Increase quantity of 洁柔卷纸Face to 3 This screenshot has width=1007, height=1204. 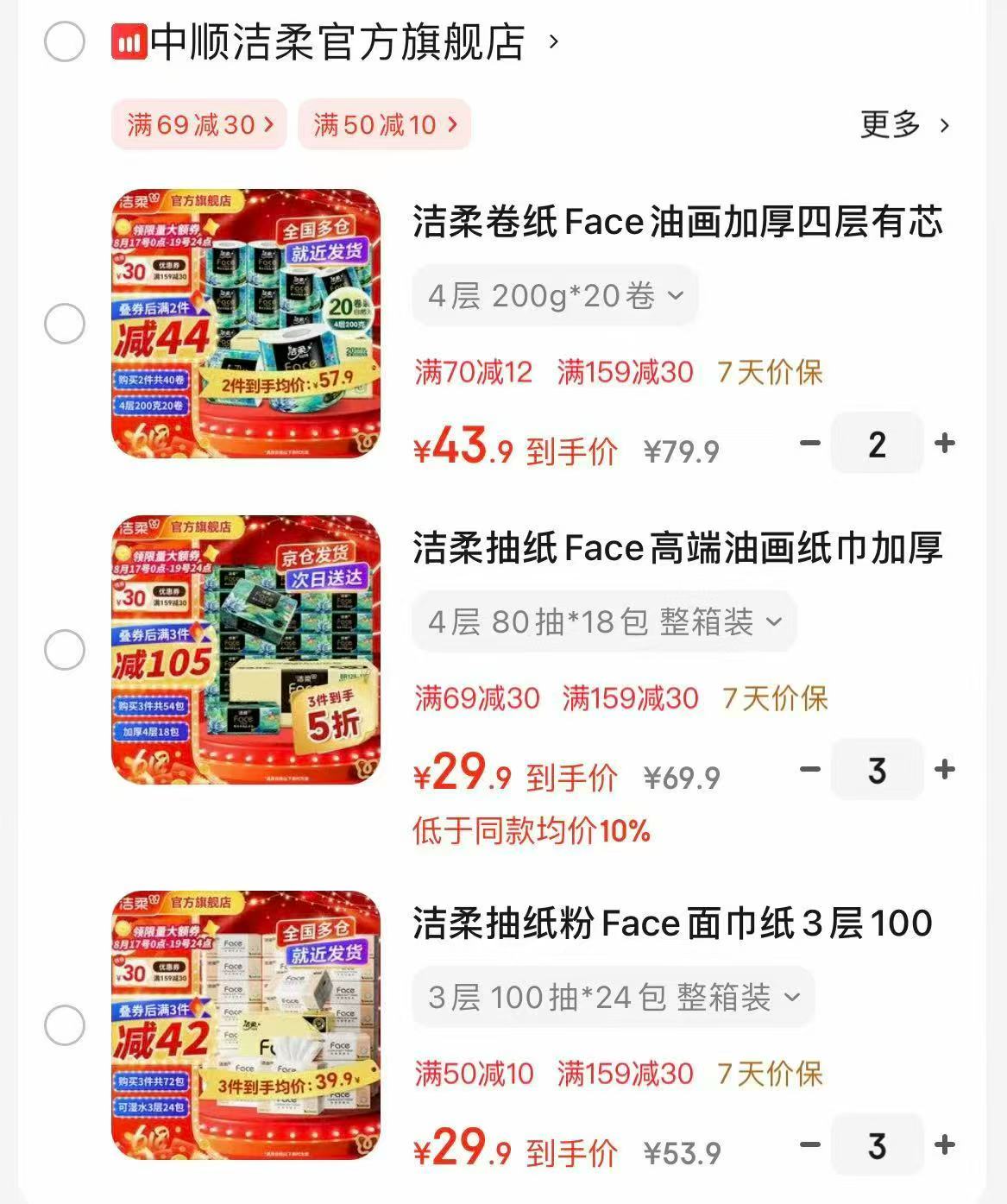pyautogui.click(x=944, y=443)
